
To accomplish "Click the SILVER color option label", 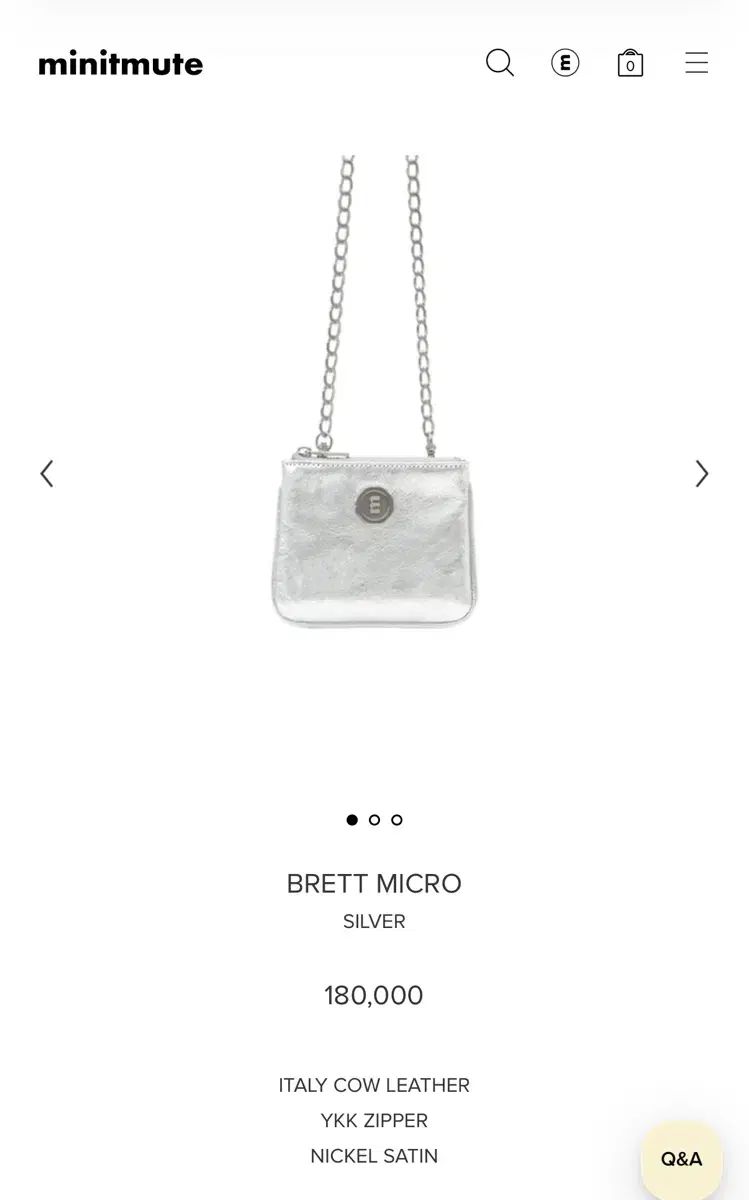I will [374, 921].
